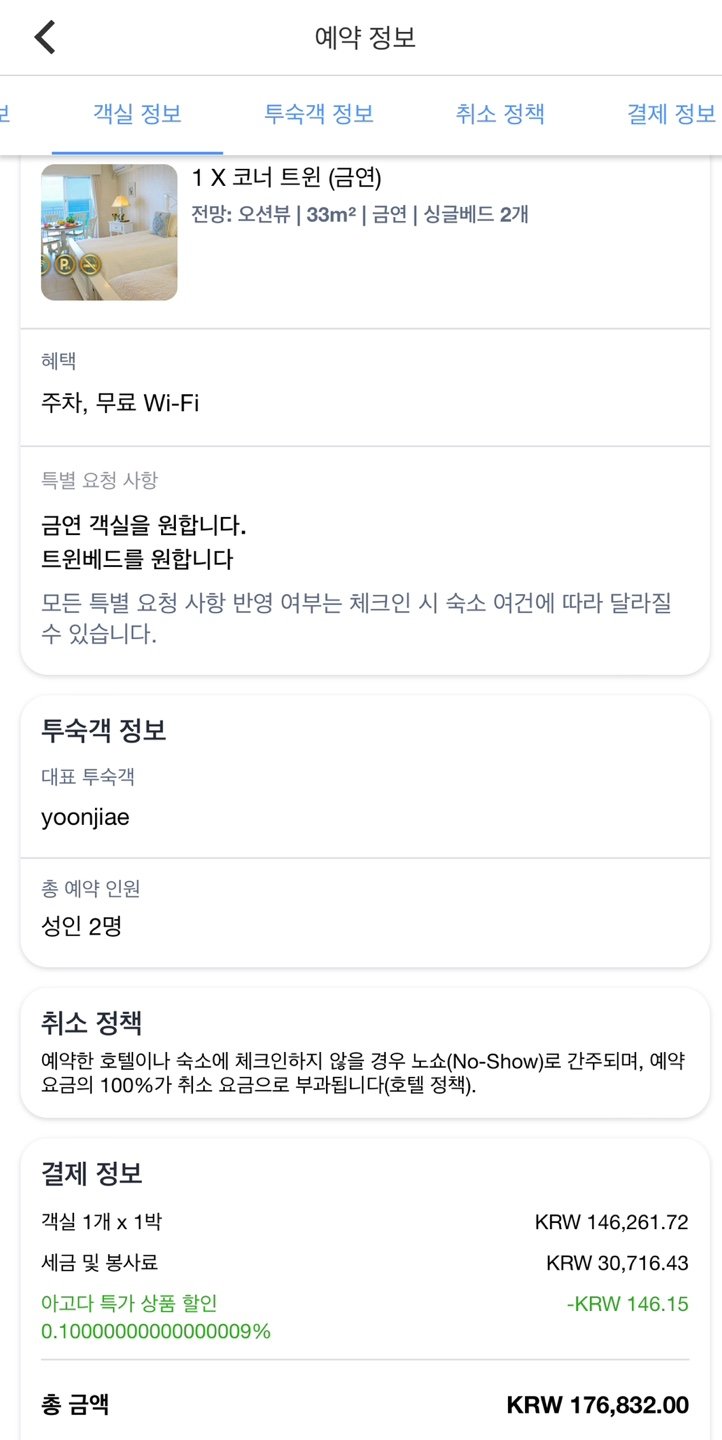Jump to the 취소 정책 tab
The height and width of the screenshot is (1440, 722).
500,113
